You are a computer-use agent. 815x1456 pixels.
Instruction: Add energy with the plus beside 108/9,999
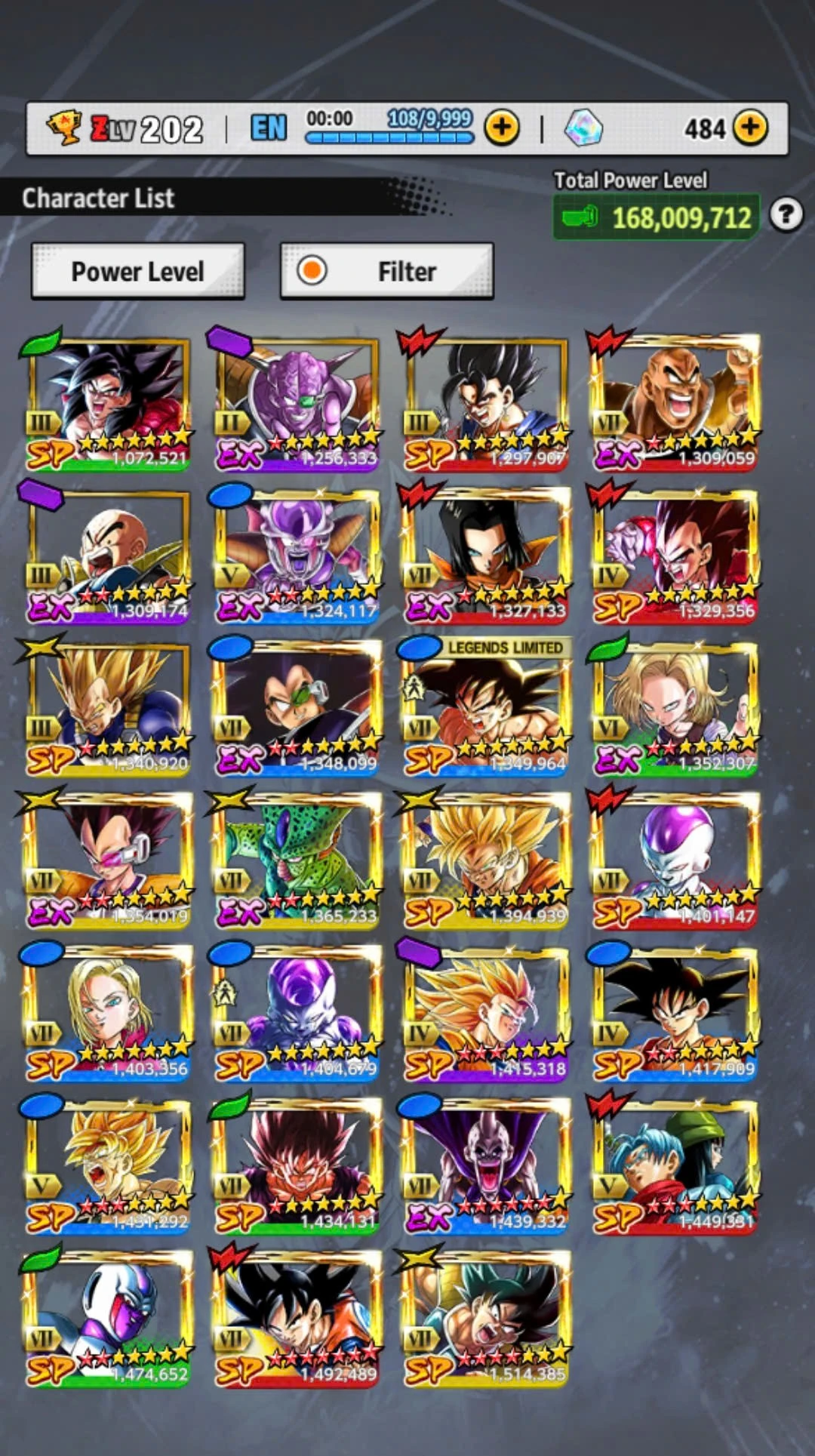pos(502,128)
